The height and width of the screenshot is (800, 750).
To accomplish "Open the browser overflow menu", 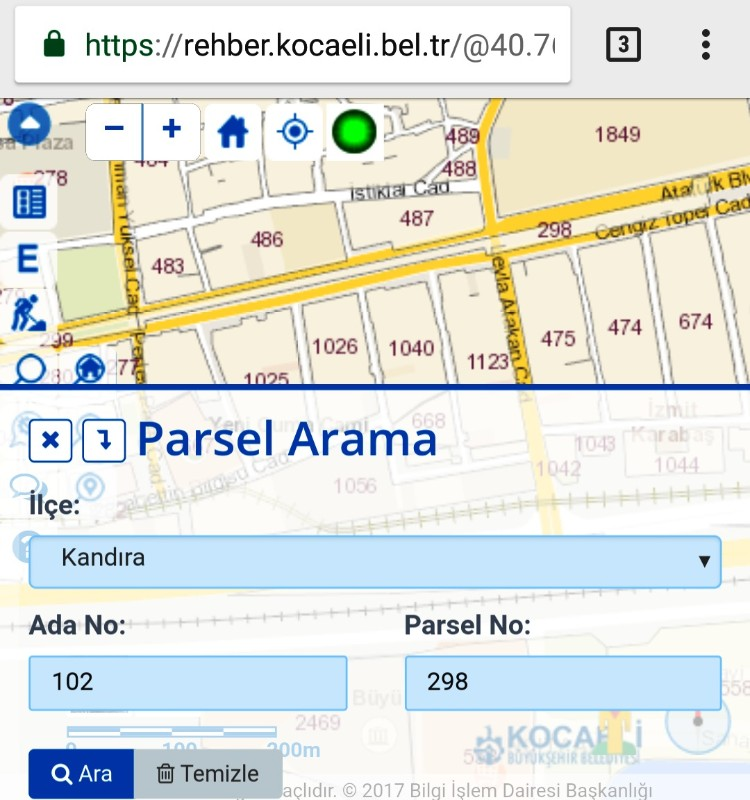I will click(706, 44).
